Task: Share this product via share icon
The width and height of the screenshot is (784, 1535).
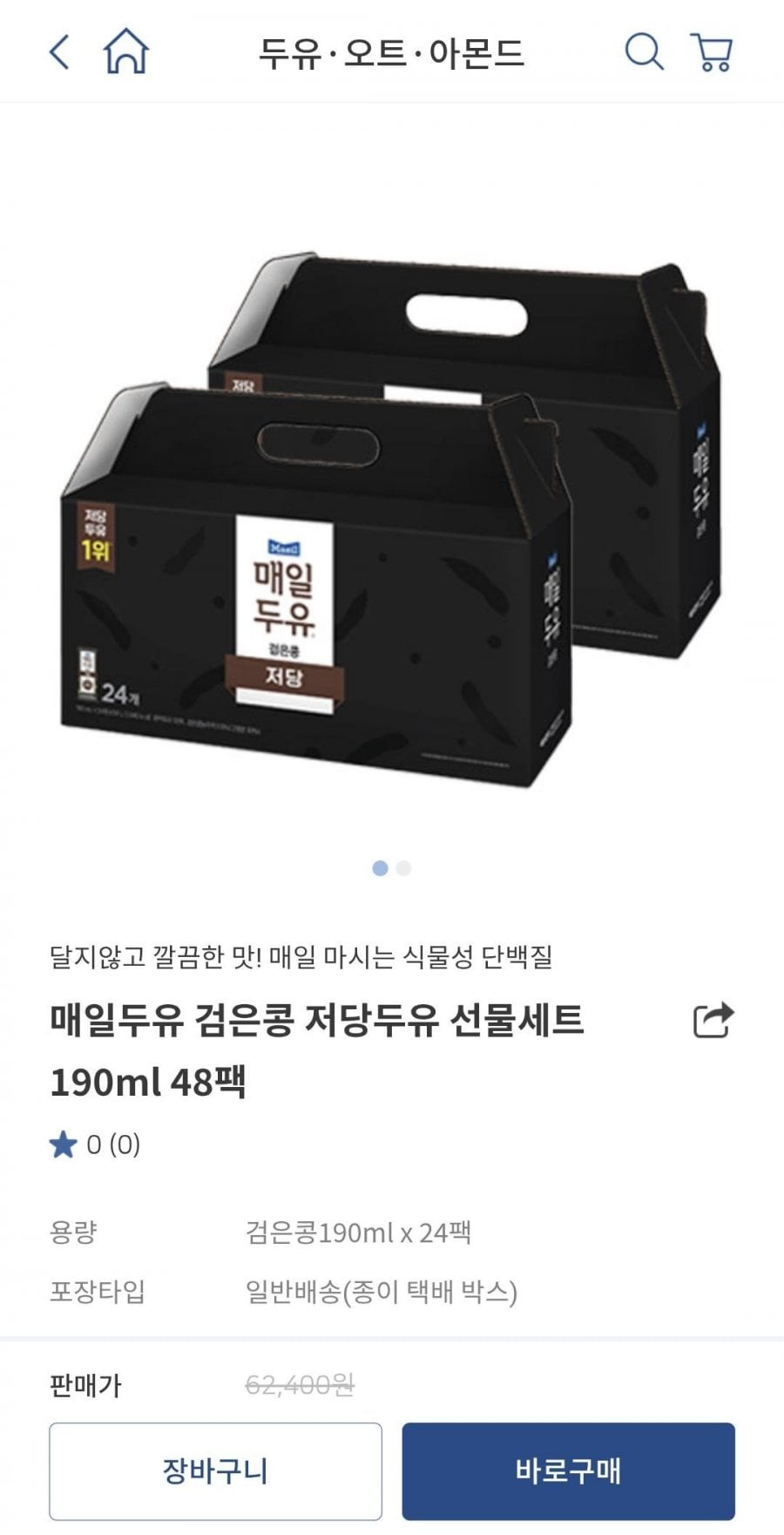Action: pos(713,1021)
